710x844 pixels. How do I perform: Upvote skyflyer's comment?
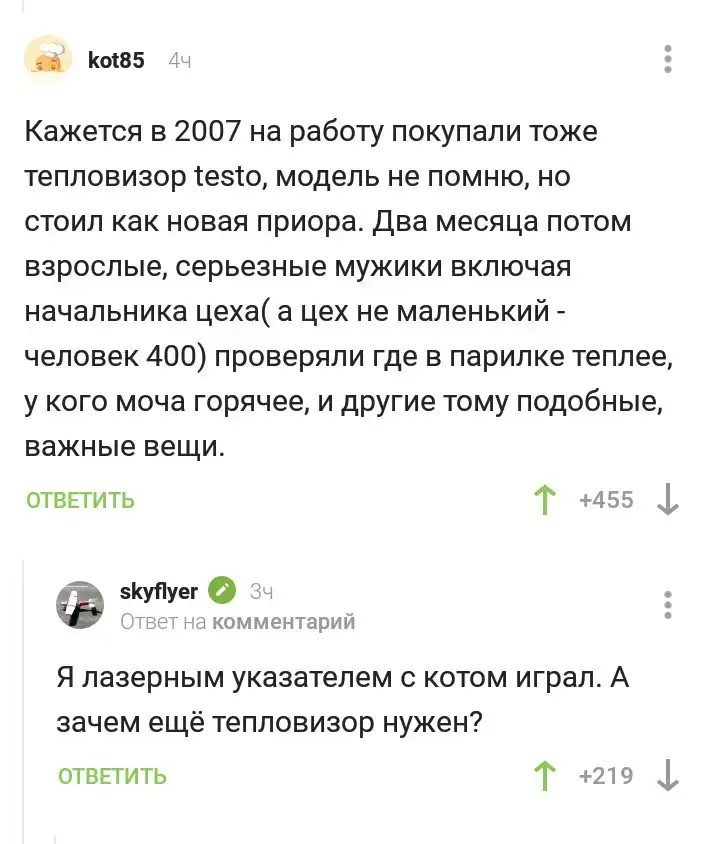545,775
